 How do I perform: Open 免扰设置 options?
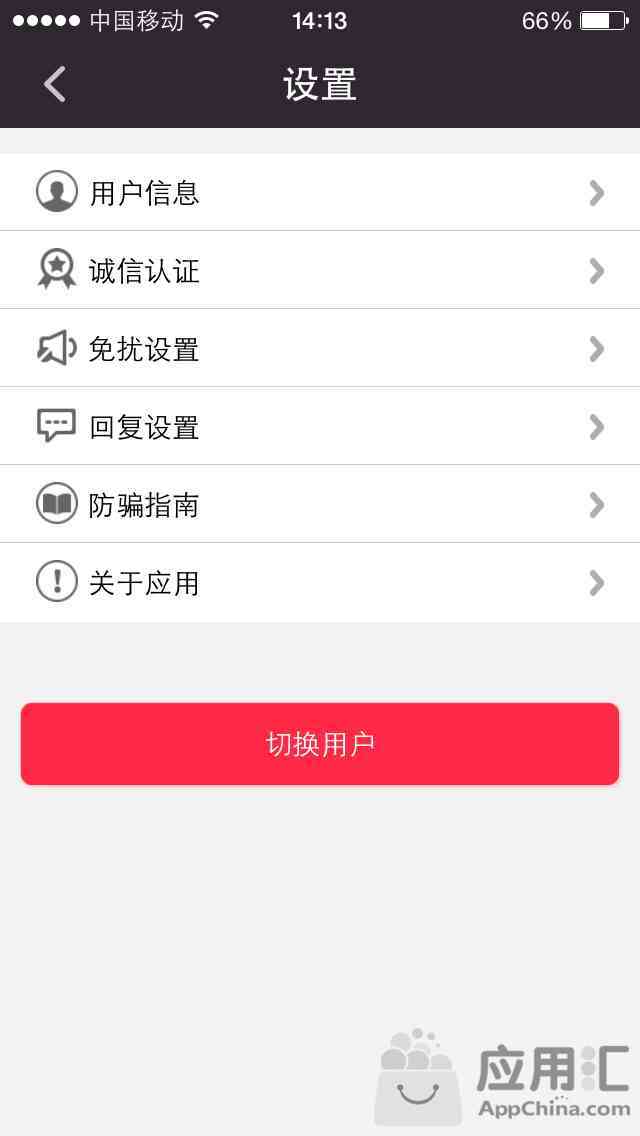(320, 348)
